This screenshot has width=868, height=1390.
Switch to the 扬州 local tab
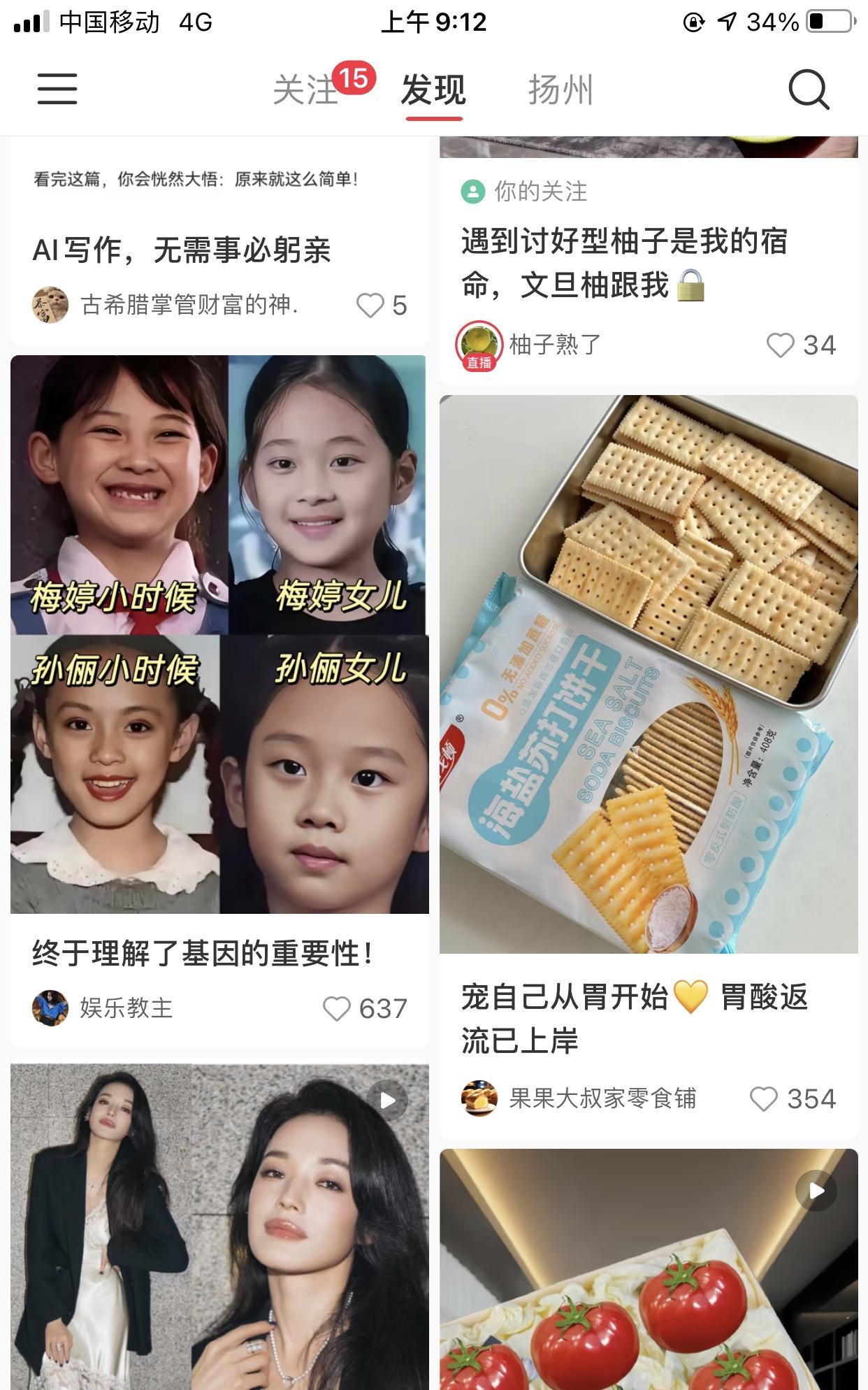coord(560,90)
